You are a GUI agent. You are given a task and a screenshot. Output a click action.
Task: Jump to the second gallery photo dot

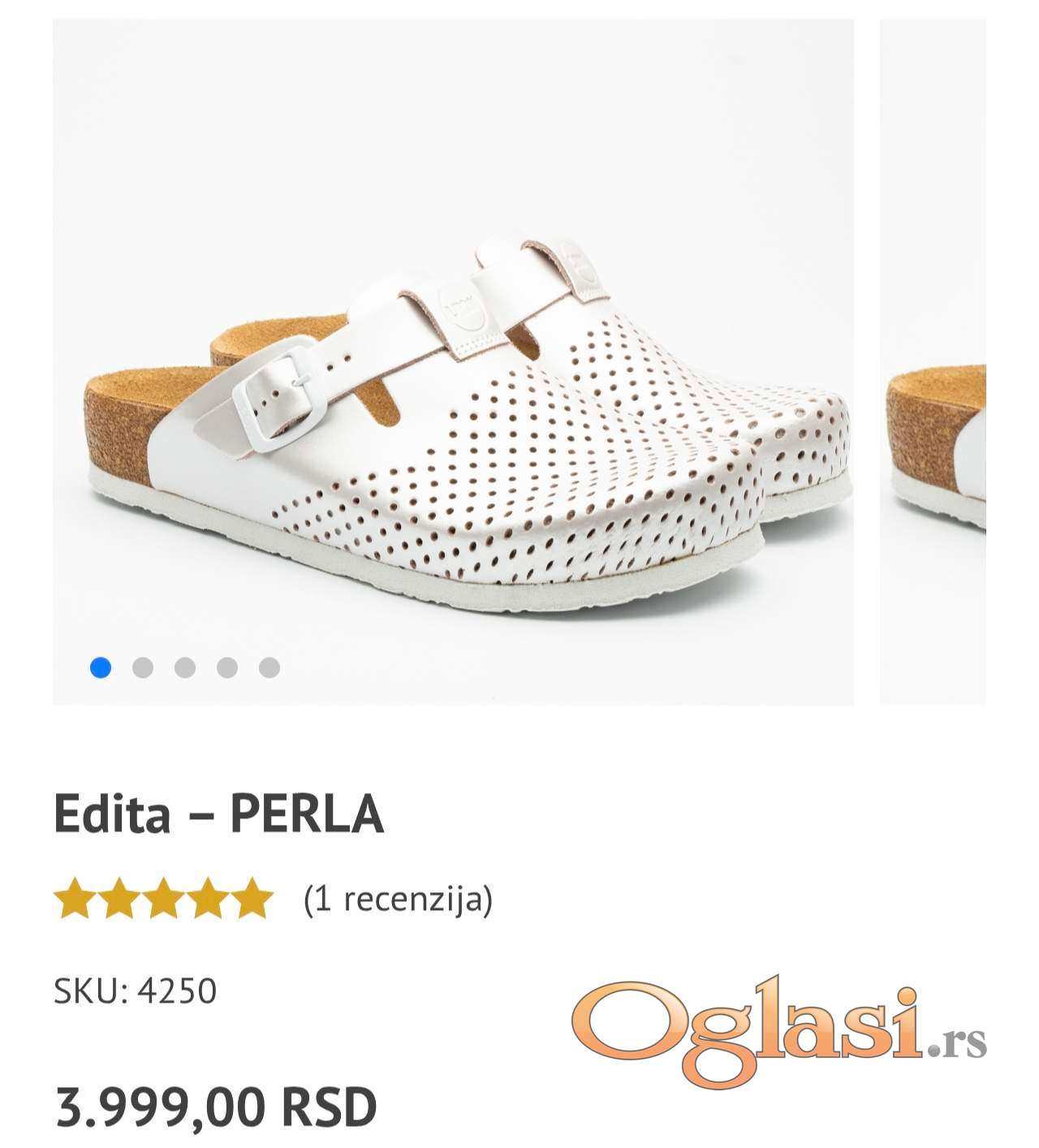point(143,668)
